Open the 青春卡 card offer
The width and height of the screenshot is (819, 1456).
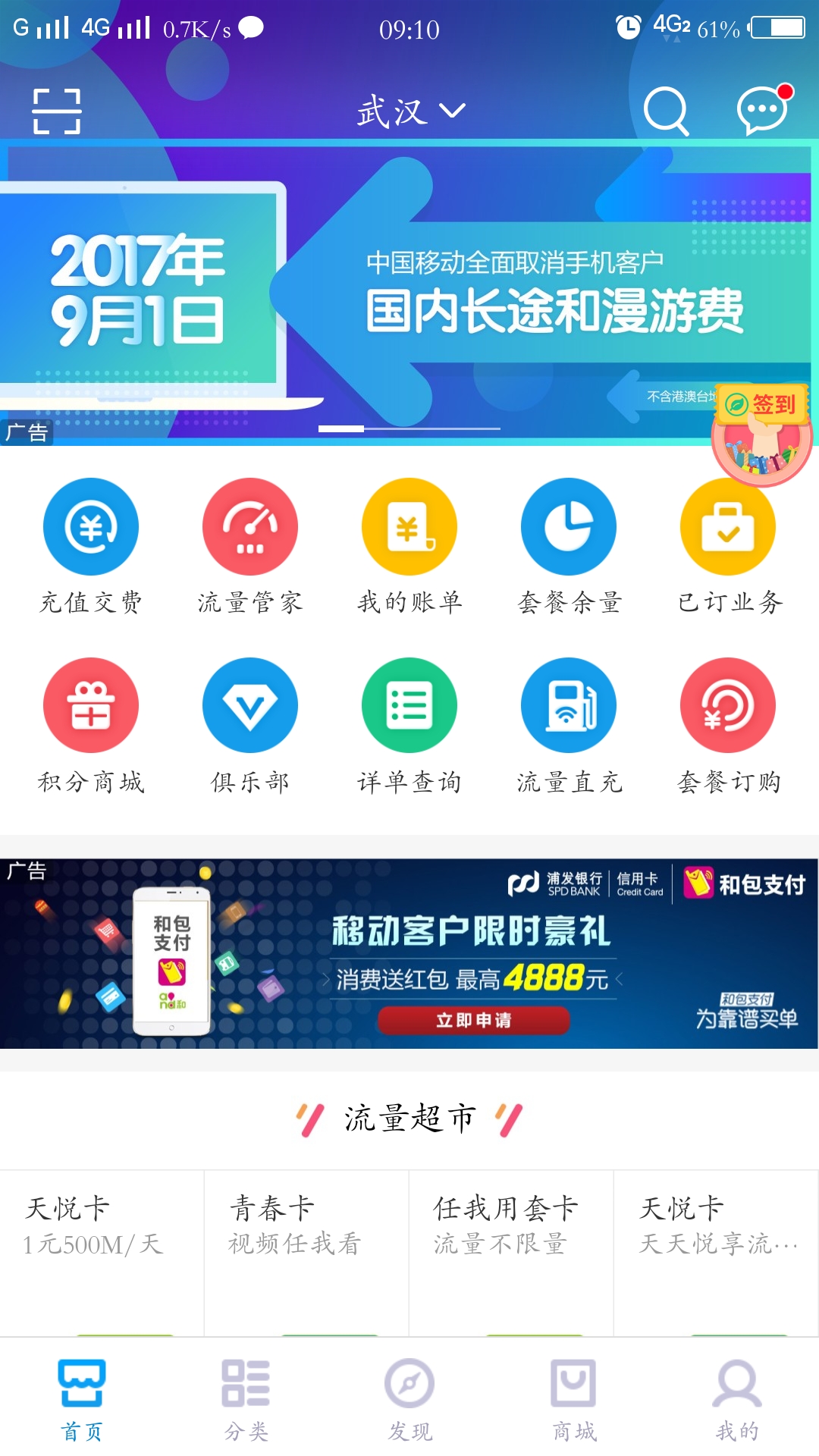[x=306, y=1253]
